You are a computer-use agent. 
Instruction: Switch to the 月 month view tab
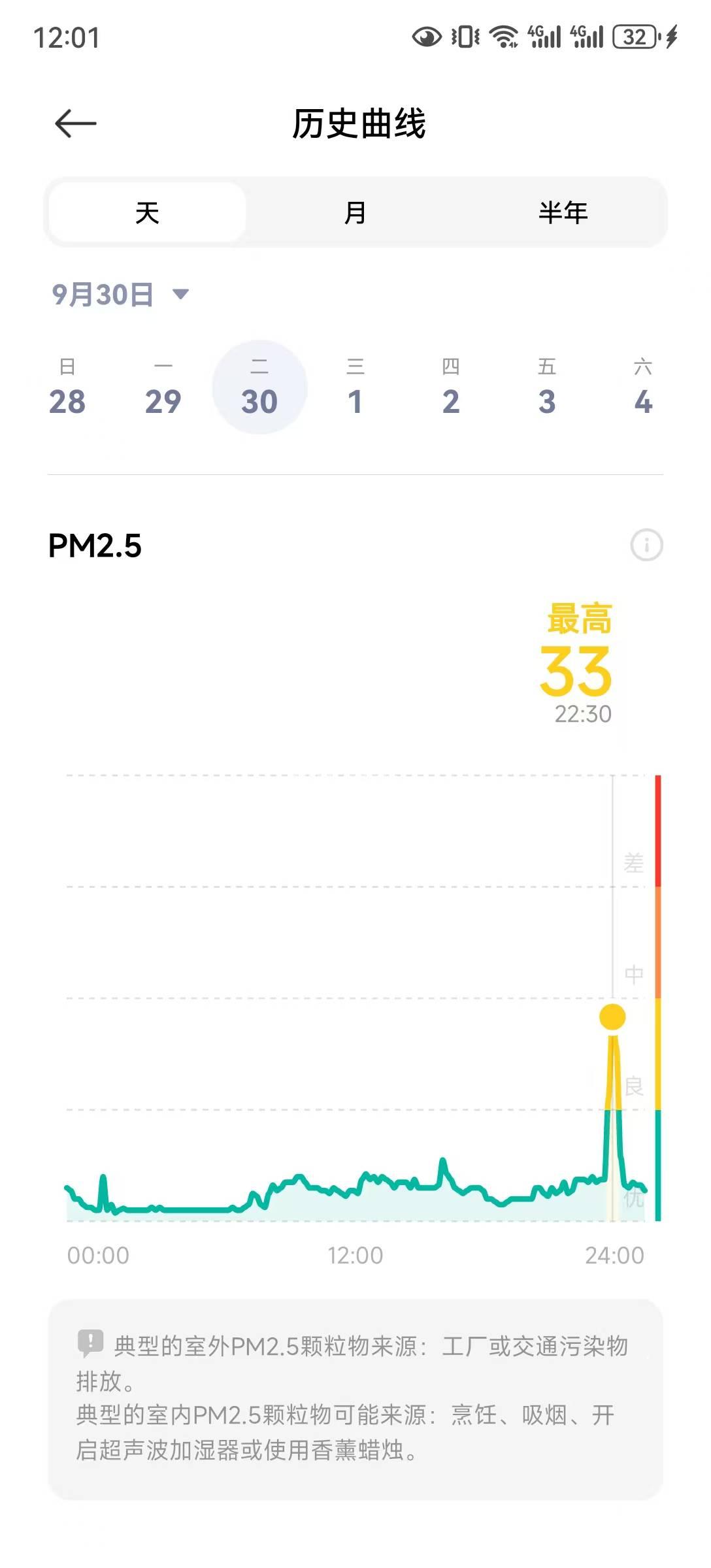point(355,212)
